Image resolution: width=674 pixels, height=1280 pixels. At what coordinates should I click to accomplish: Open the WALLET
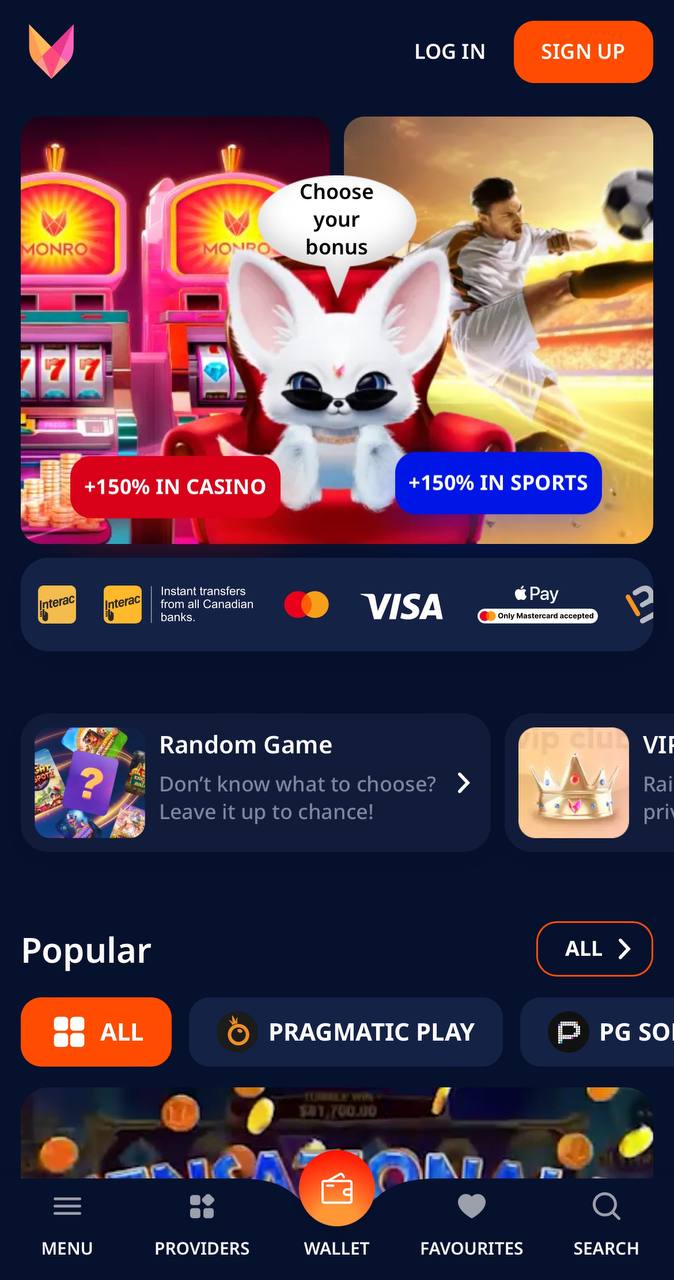[x=337, y=1210]
